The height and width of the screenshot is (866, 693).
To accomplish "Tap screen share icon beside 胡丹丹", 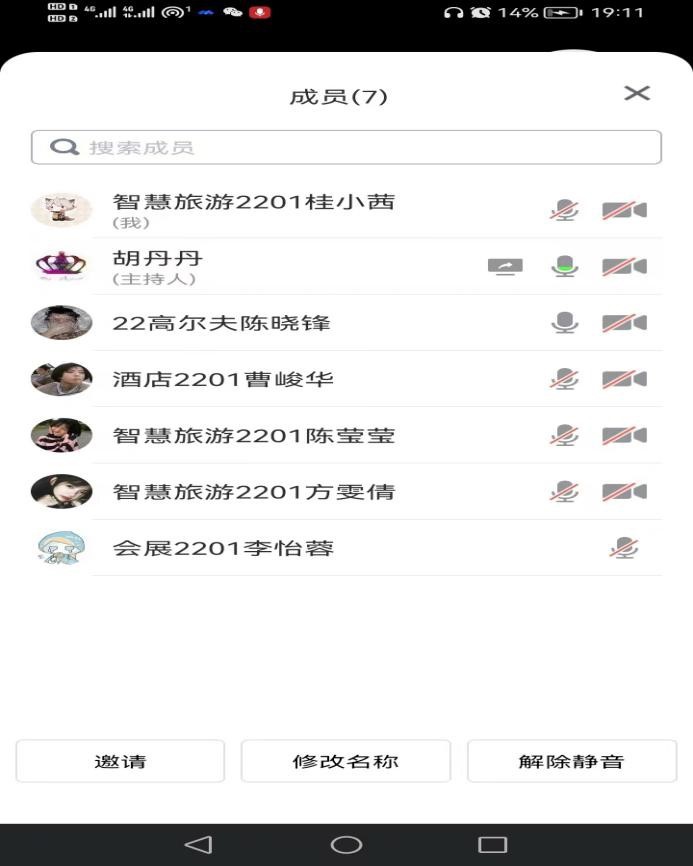I will click(x=505, y=266).
